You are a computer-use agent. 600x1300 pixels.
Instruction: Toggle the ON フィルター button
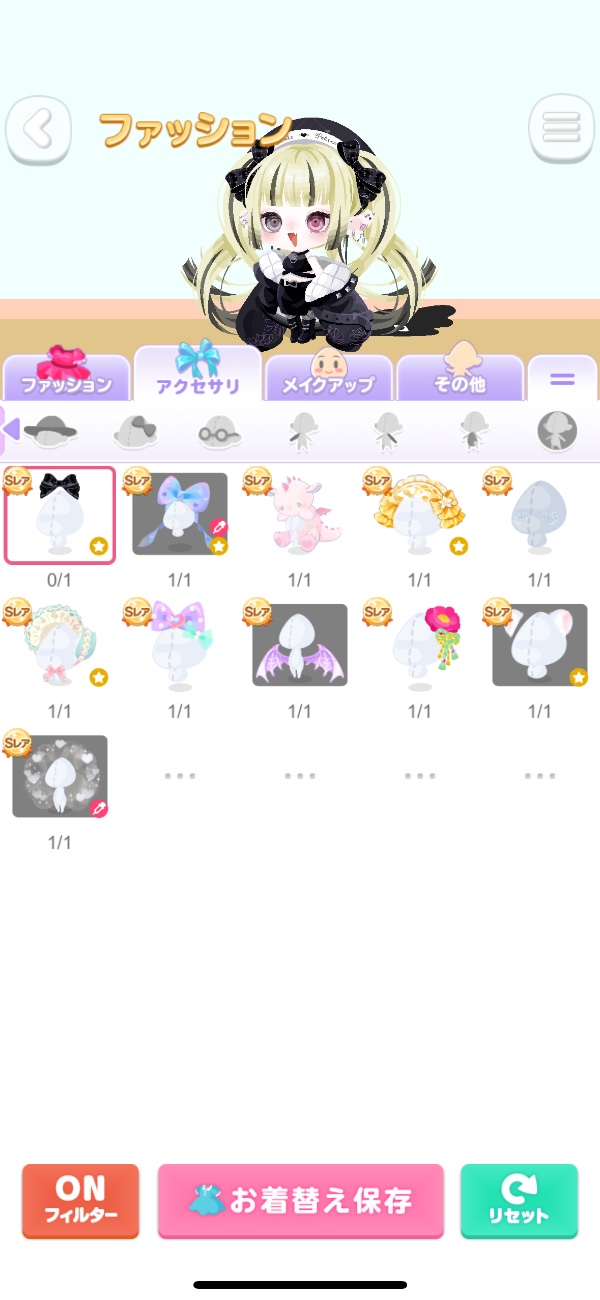point(80,1200)
